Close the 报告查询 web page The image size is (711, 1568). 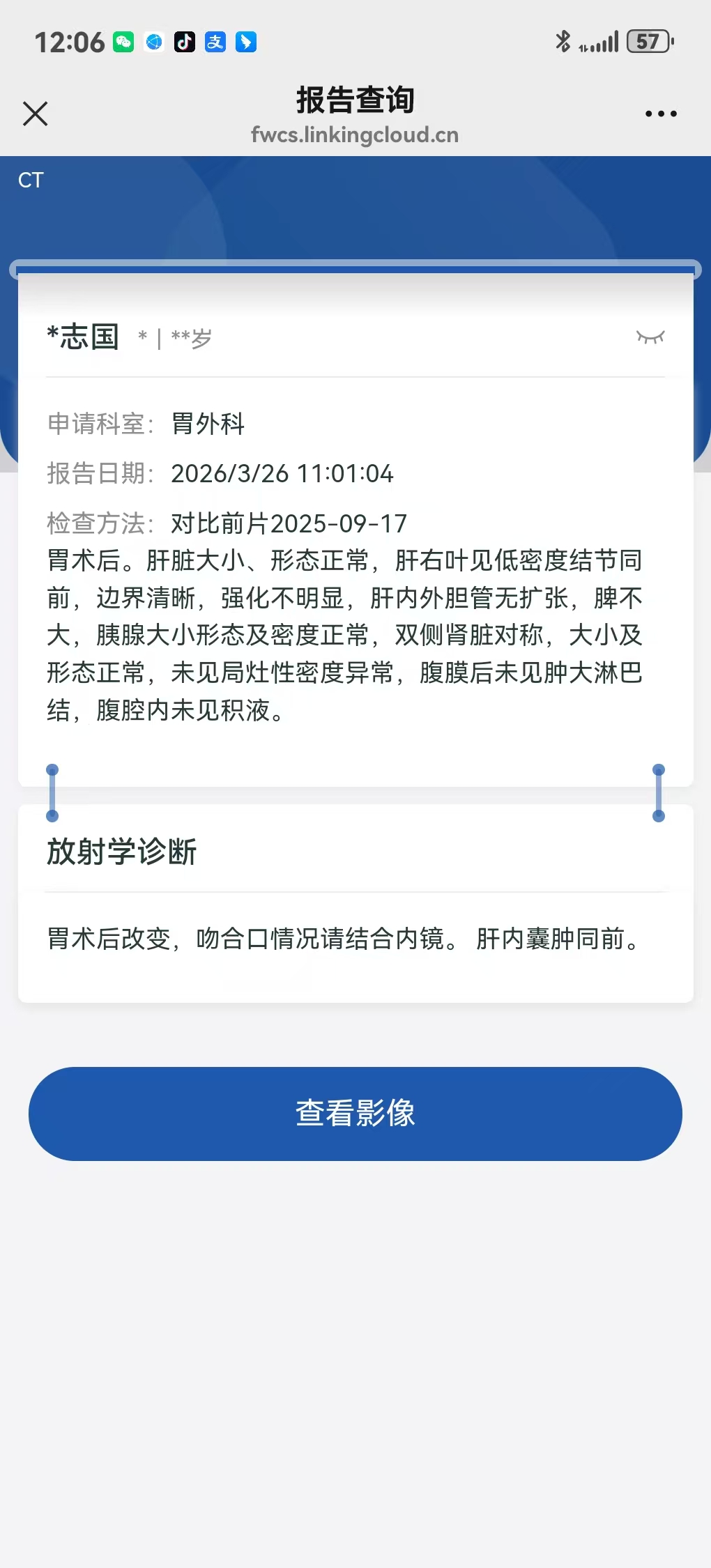click(x=35, y=114)
